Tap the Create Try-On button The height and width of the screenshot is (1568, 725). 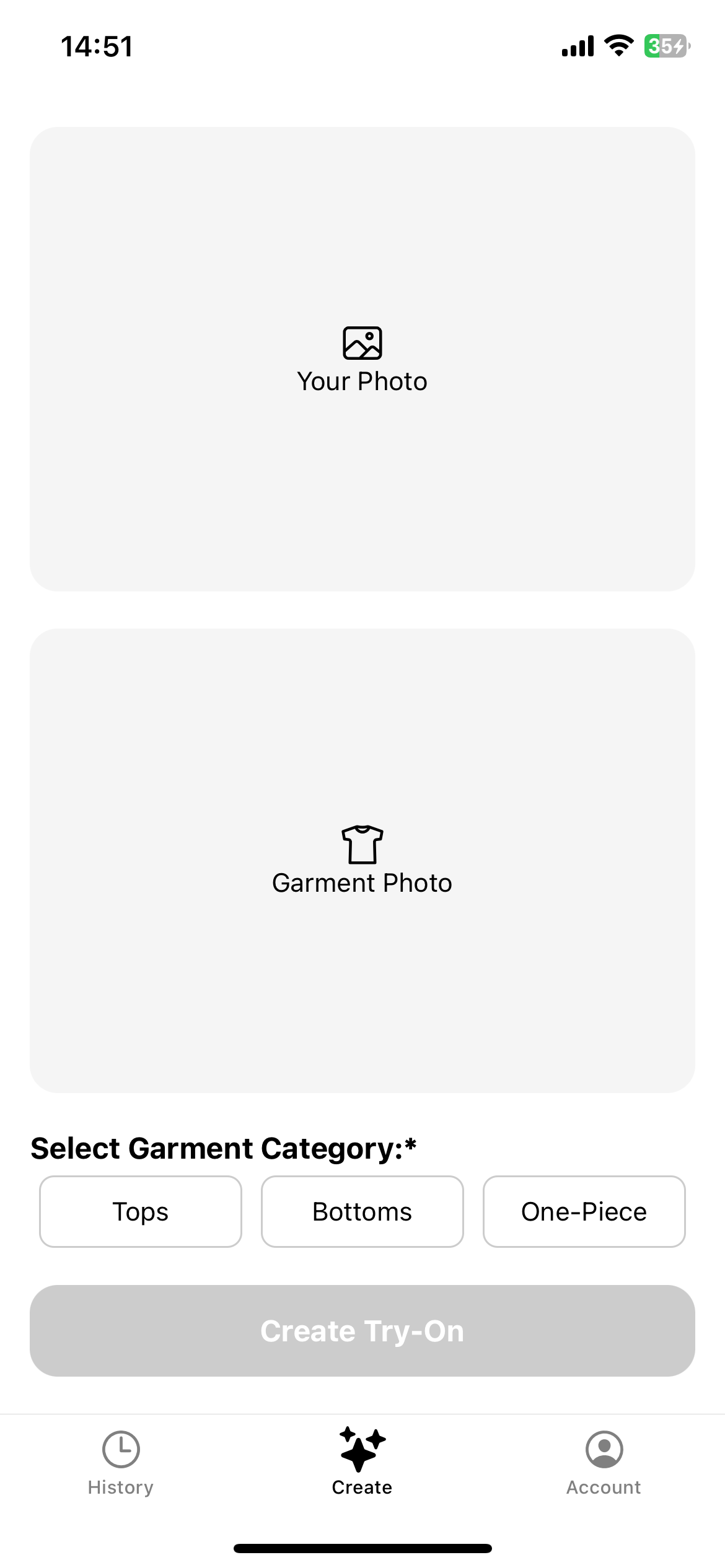click(362, 1331)
